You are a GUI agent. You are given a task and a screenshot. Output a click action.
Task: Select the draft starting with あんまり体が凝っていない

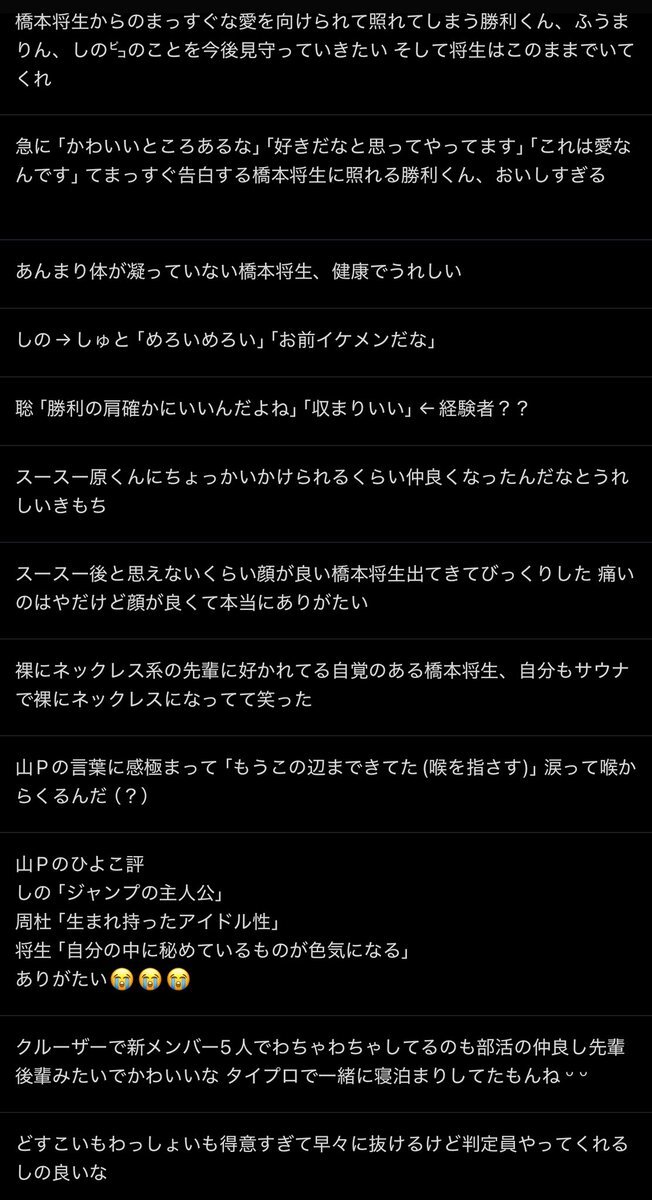[x=325, y=272]
